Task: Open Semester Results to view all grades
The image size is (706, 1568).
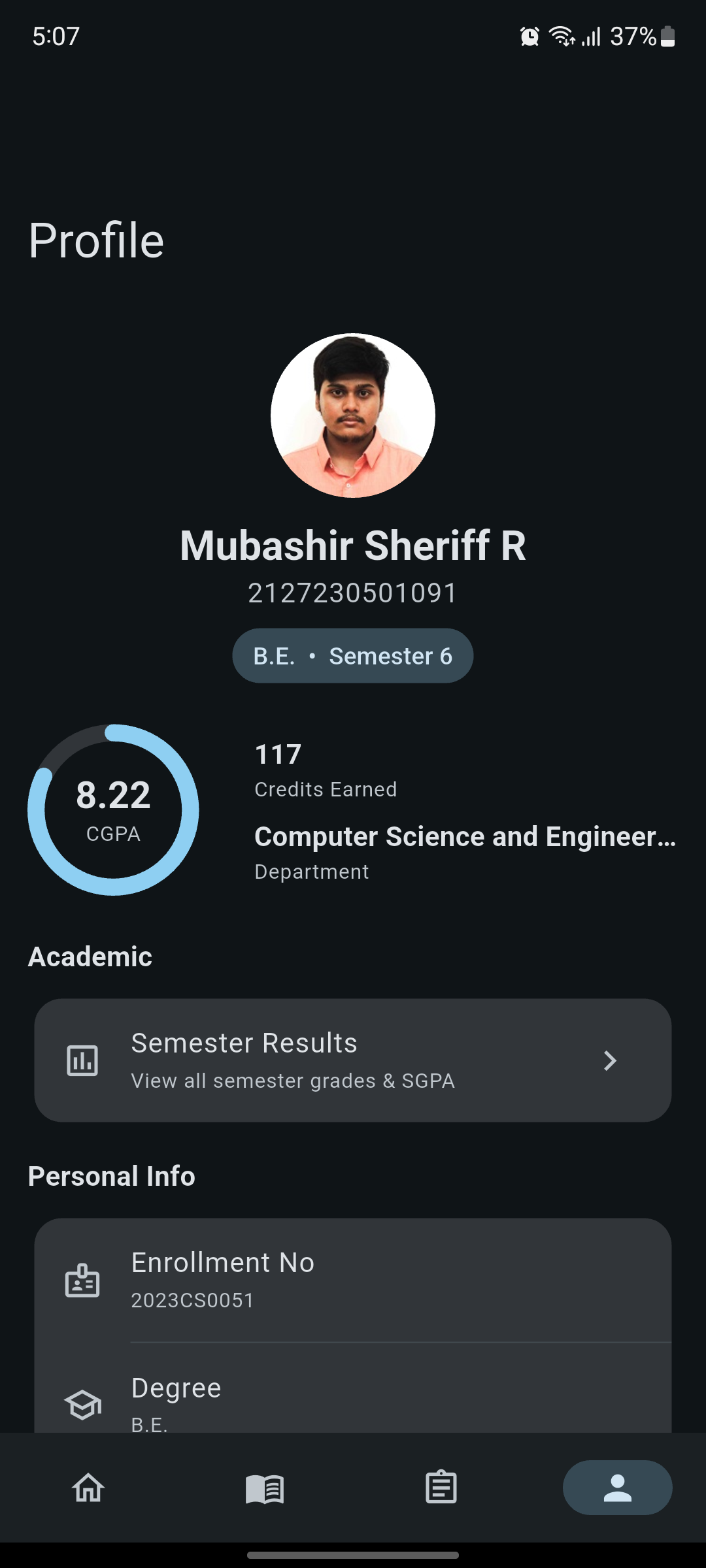Action: tap(353, 1060)
